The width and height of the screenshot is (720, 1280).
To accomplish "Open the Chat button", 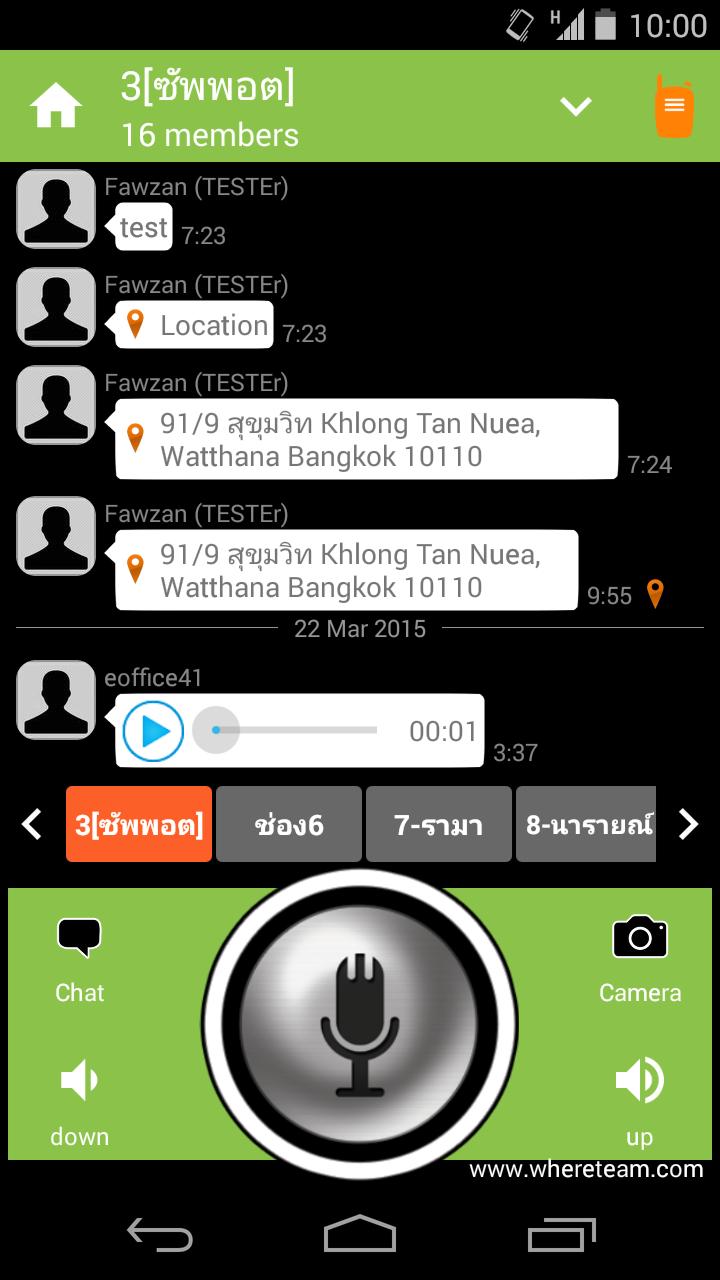I will 80,959.
